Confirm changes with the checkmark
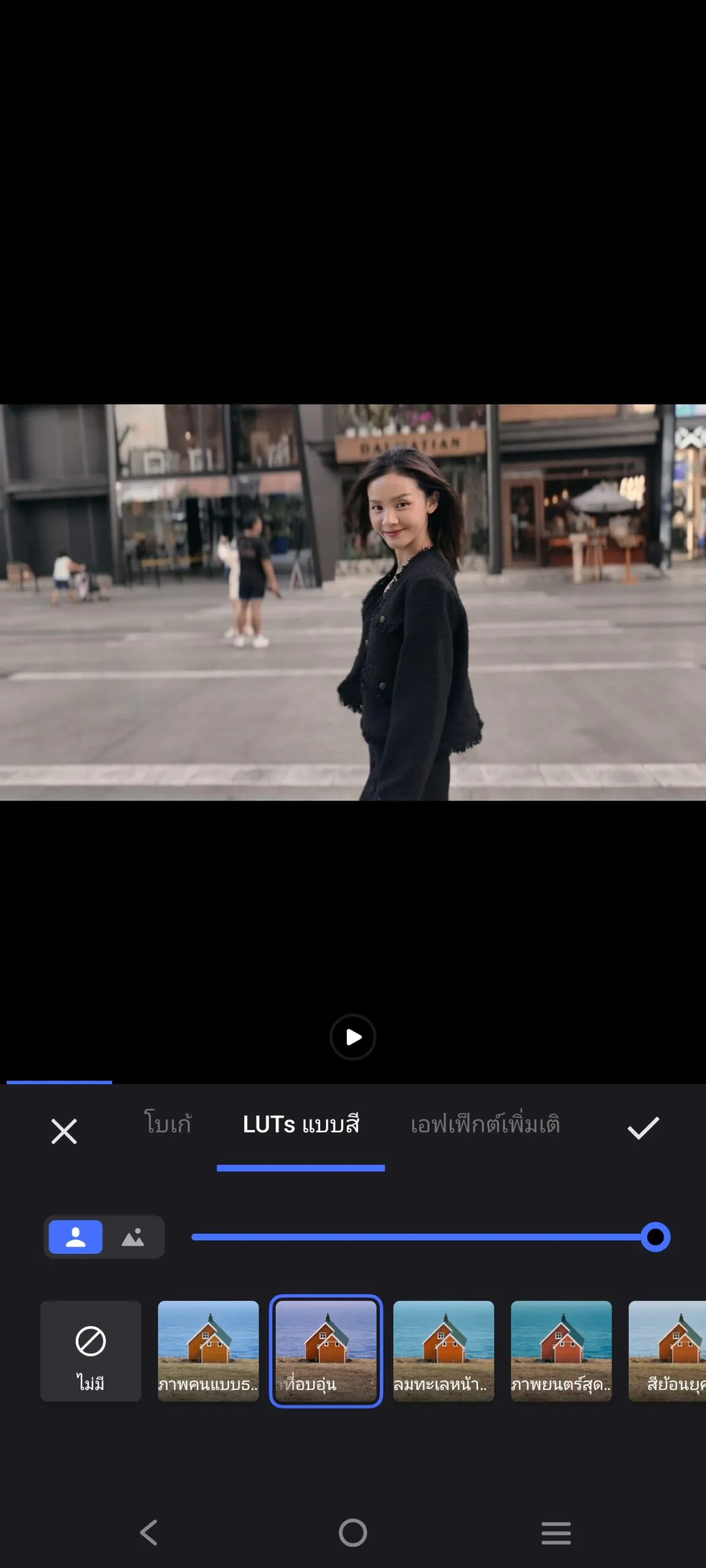The image size is (706, 1568). 643,1128
